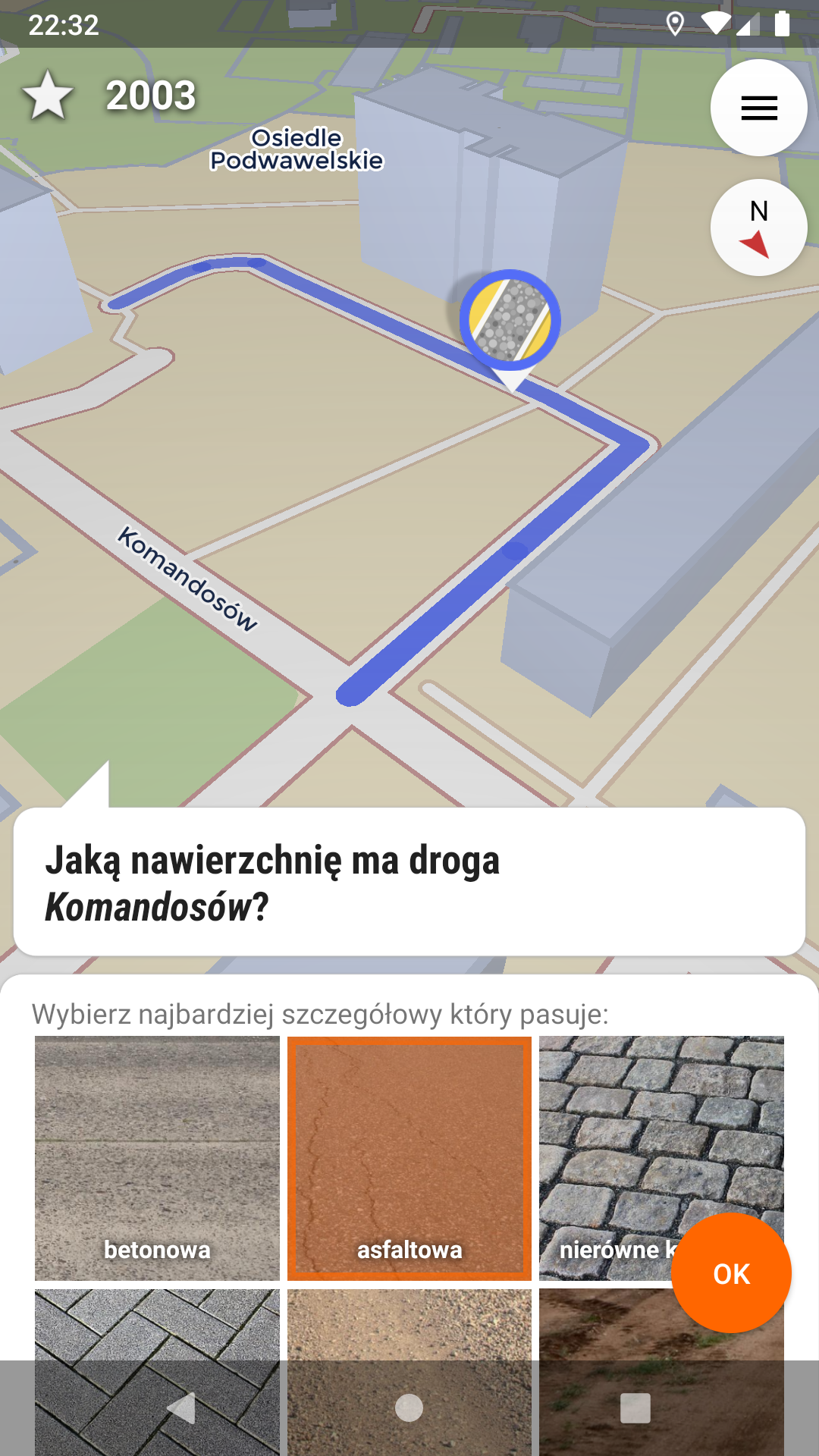Select the betonowa surface tile

coord(157,1158)
